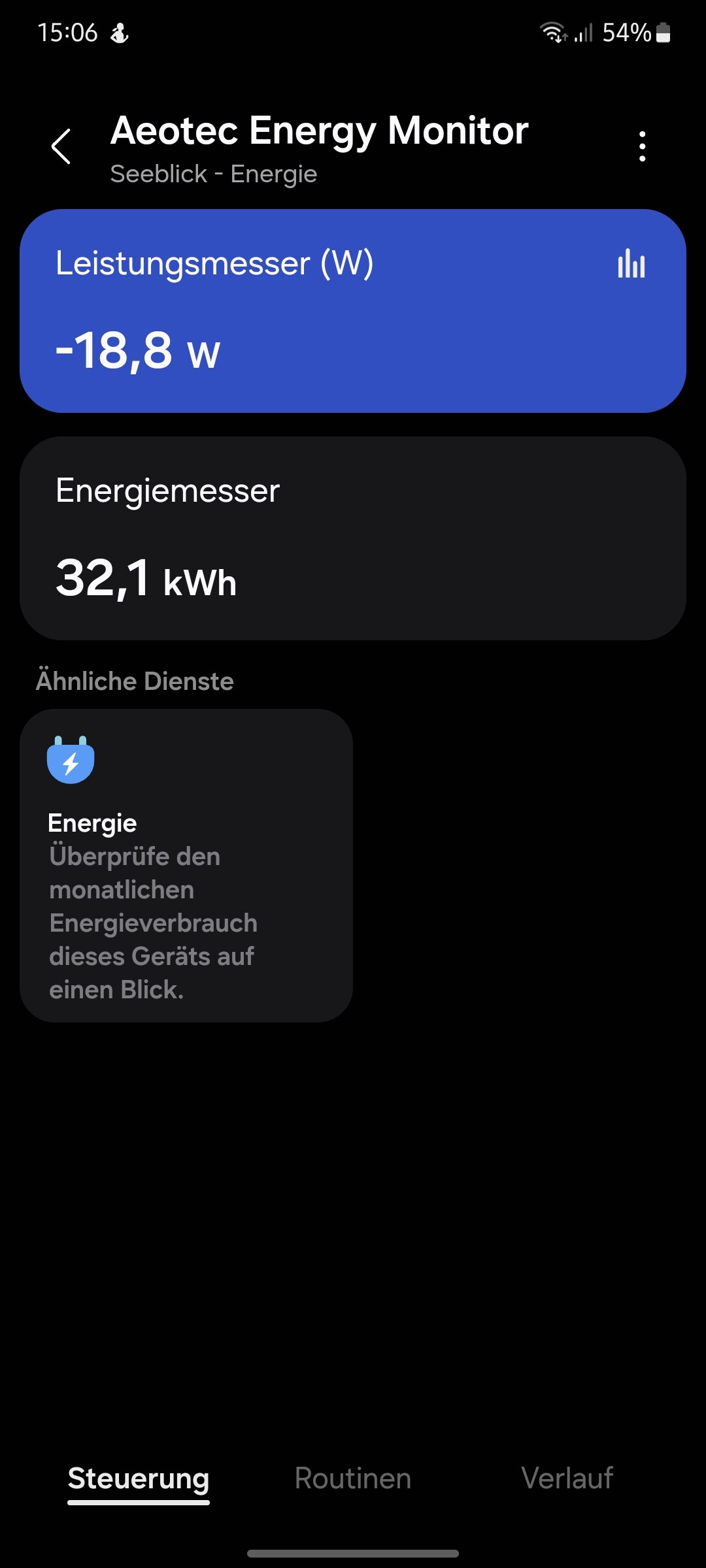Image resolution: width=706 pixels, height=1568 pixels.
Task: Switch to the Routinen tab
Action: (x=353, y=1478)
